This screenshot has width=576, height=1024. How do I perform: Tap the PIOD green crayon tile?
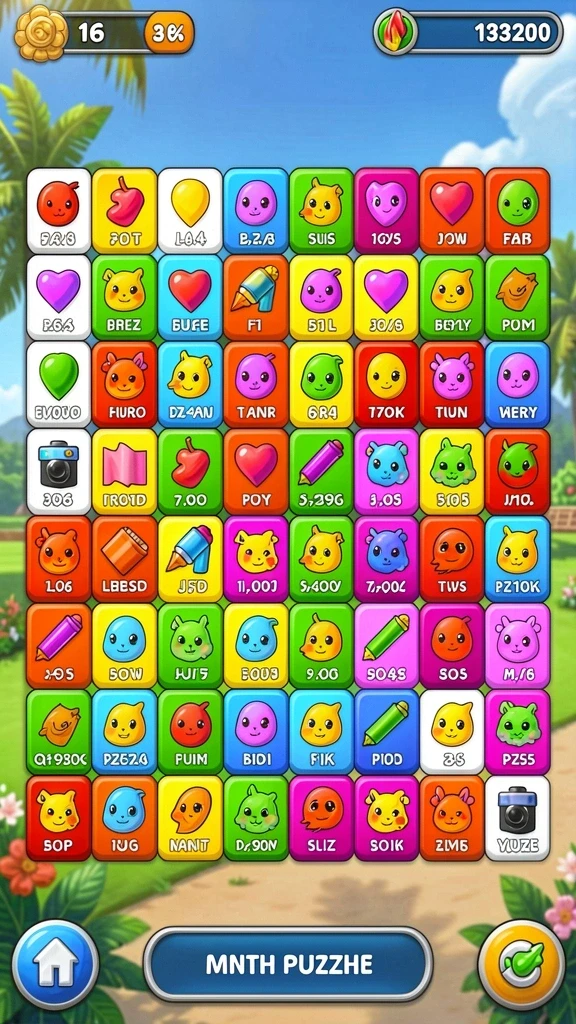[387, 732]
